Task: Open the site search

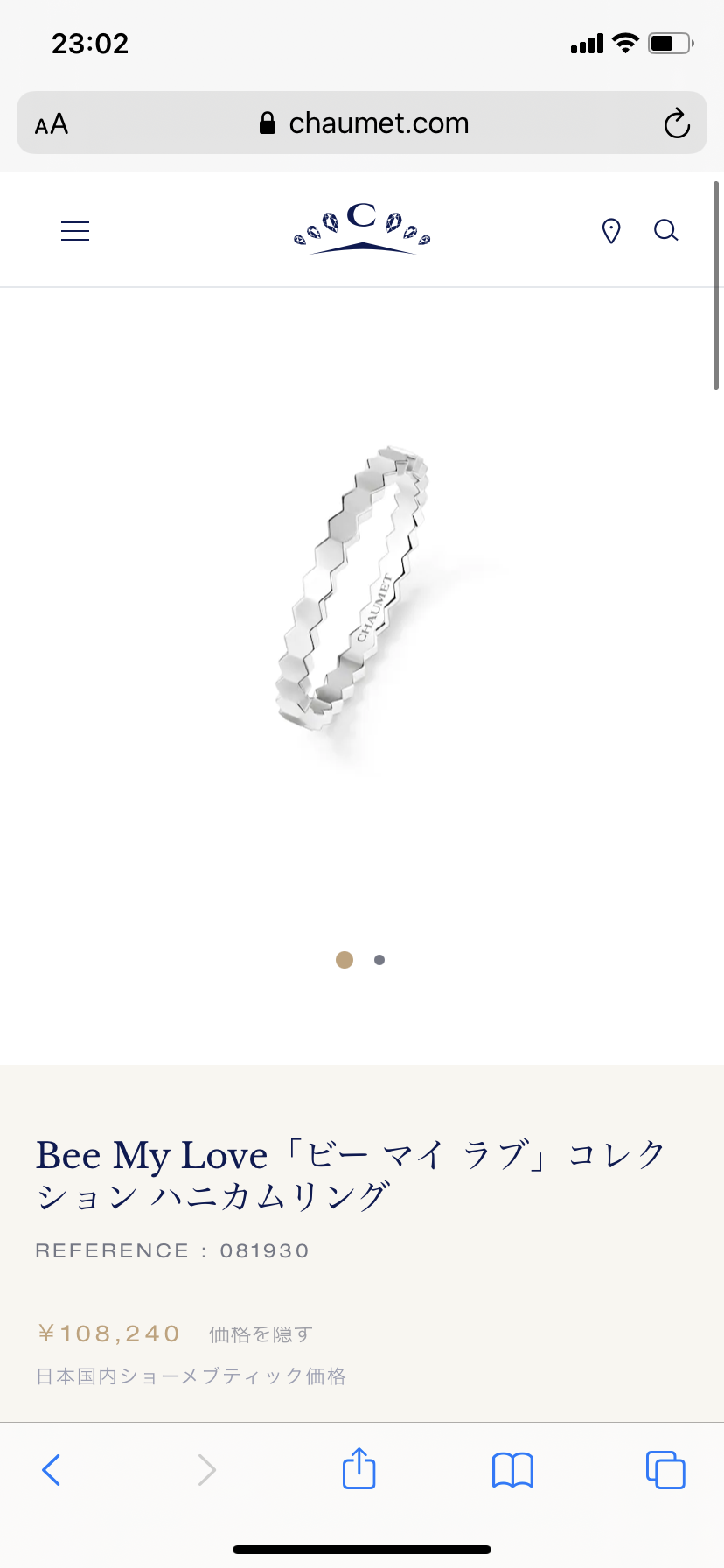Action: tap(665, 231)
